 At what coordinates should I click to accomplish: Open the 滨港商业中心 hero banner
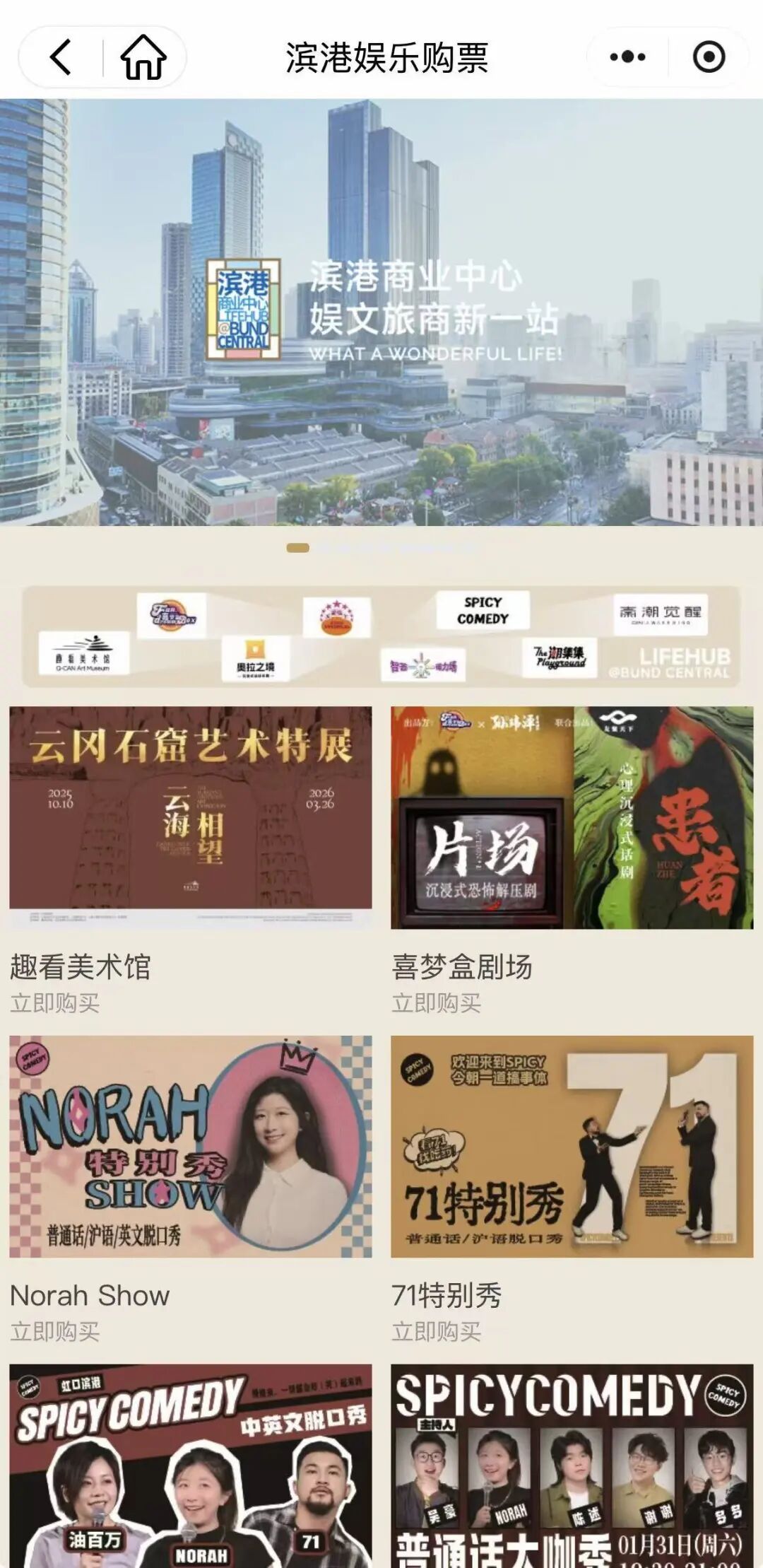(381, 312)
